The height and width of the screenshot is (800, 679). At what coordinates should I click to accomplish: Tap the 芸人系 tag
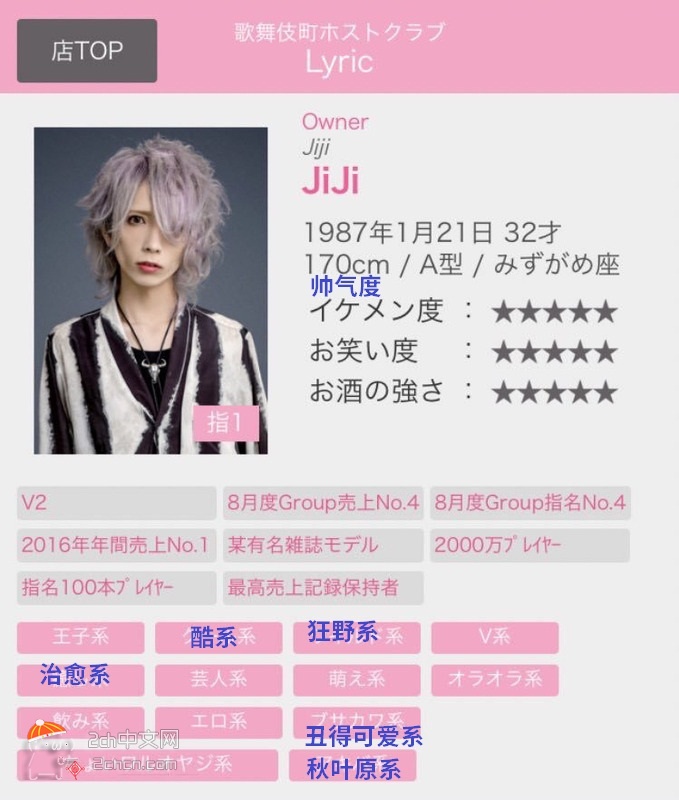219,679
